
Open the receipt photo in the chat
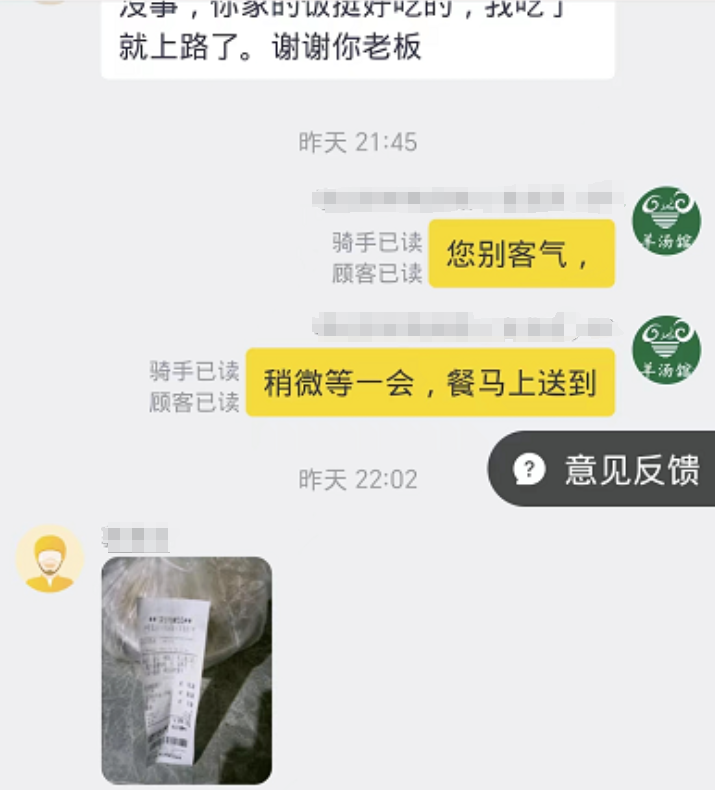[x=187, y=670]
